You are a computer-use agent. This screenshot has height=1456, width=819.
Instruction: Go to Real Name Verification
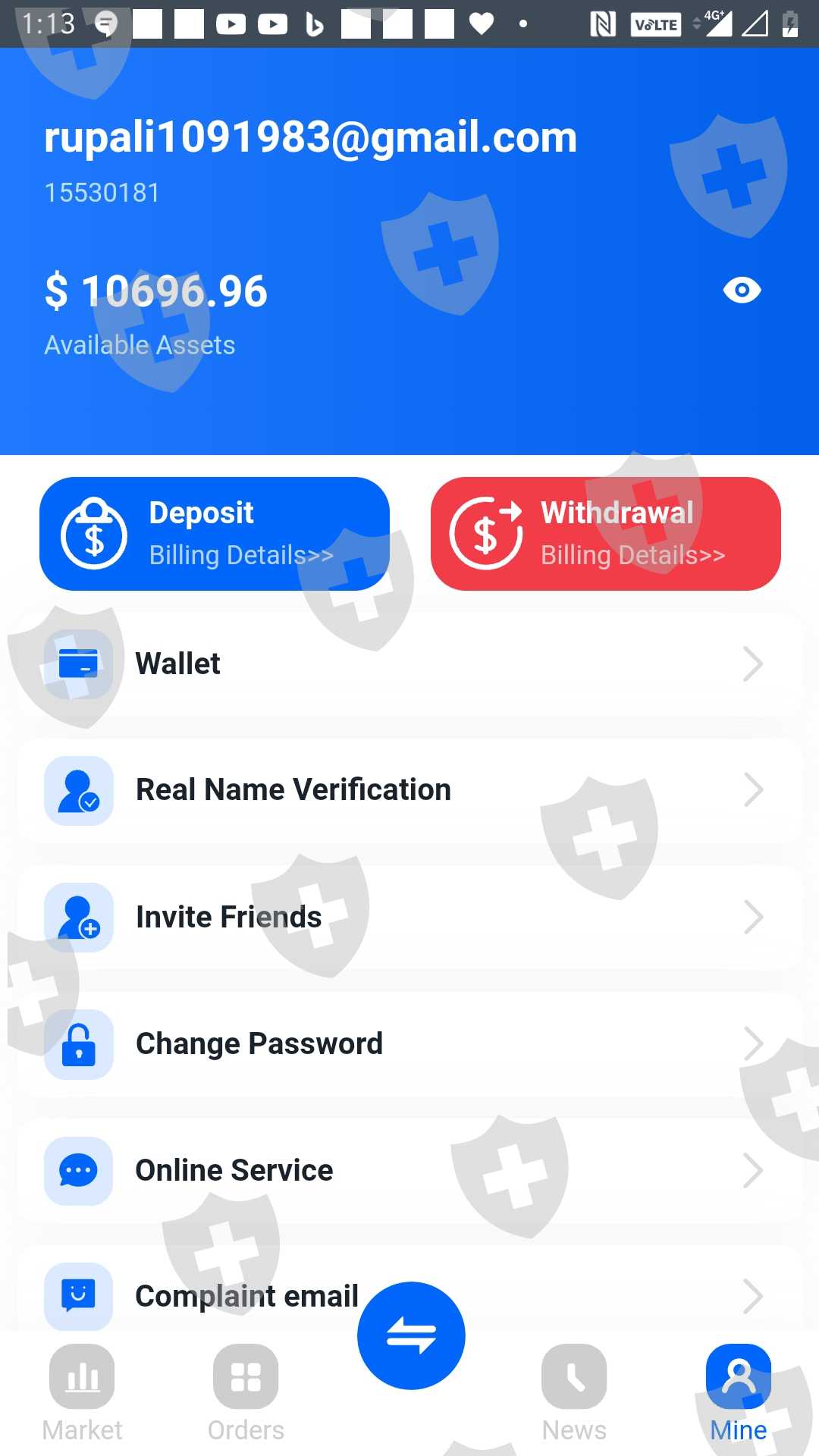pos(409,790)
